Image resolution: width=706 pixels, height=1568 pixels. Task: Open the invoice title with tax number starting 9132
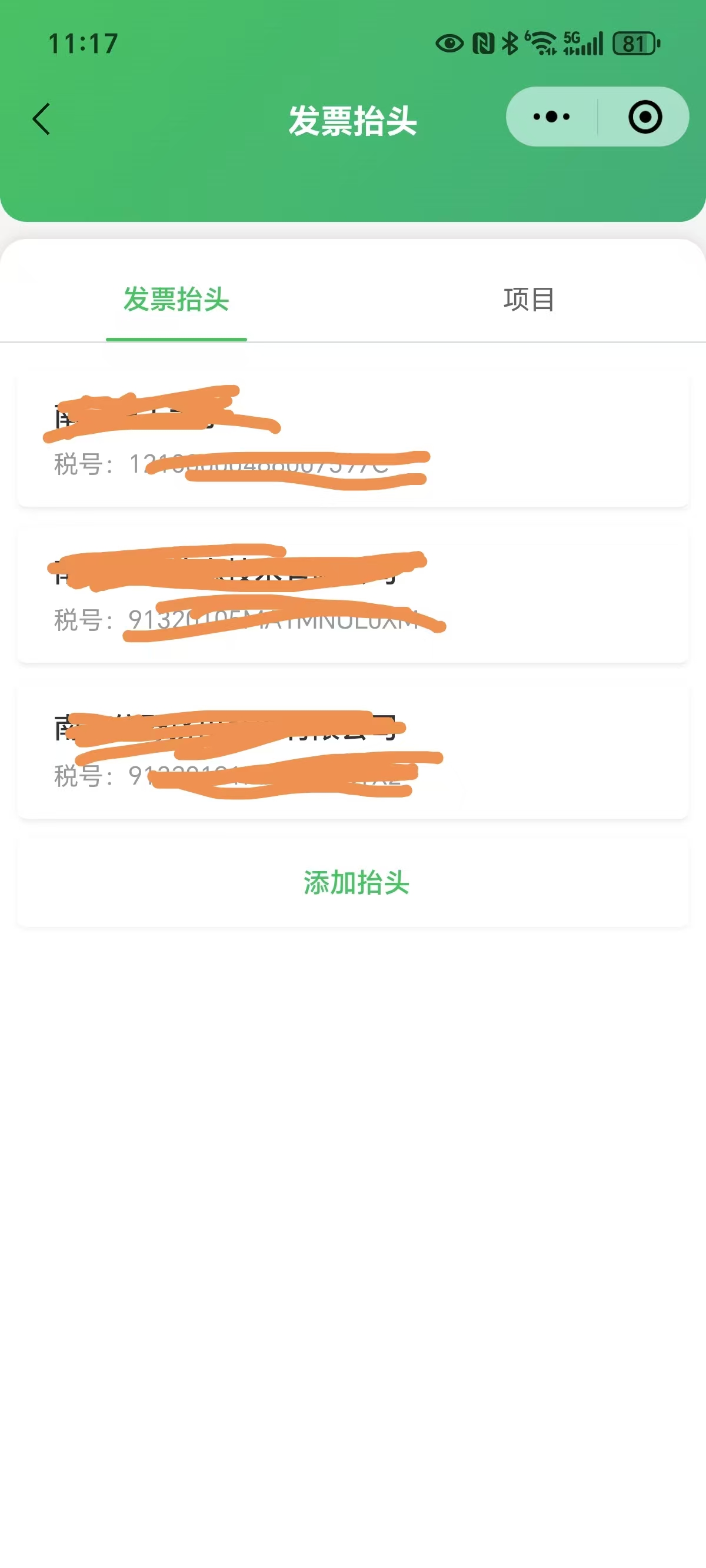pyautogui.click(x=353, y=595)
